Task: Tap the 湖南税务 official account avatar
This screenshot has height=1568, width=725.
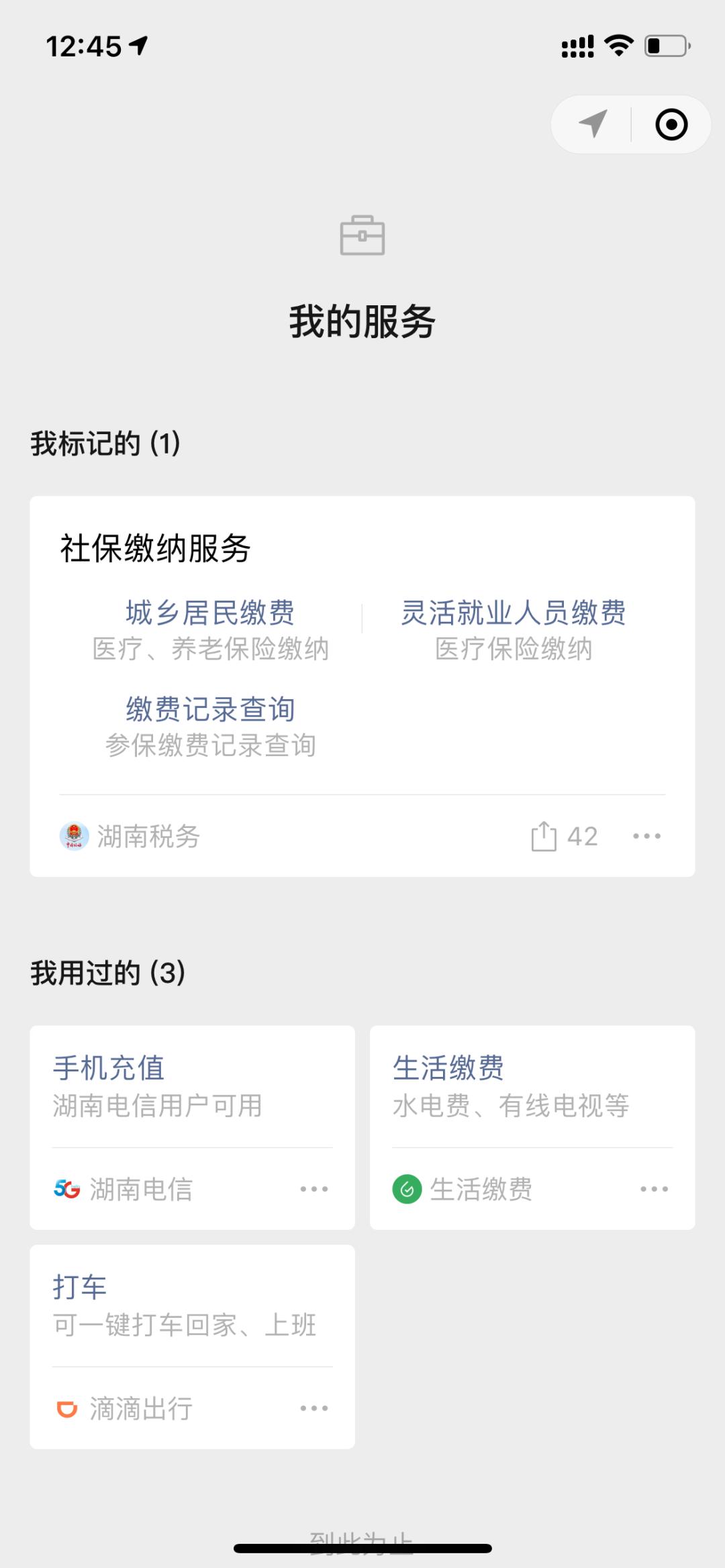Action: [74, 835]
